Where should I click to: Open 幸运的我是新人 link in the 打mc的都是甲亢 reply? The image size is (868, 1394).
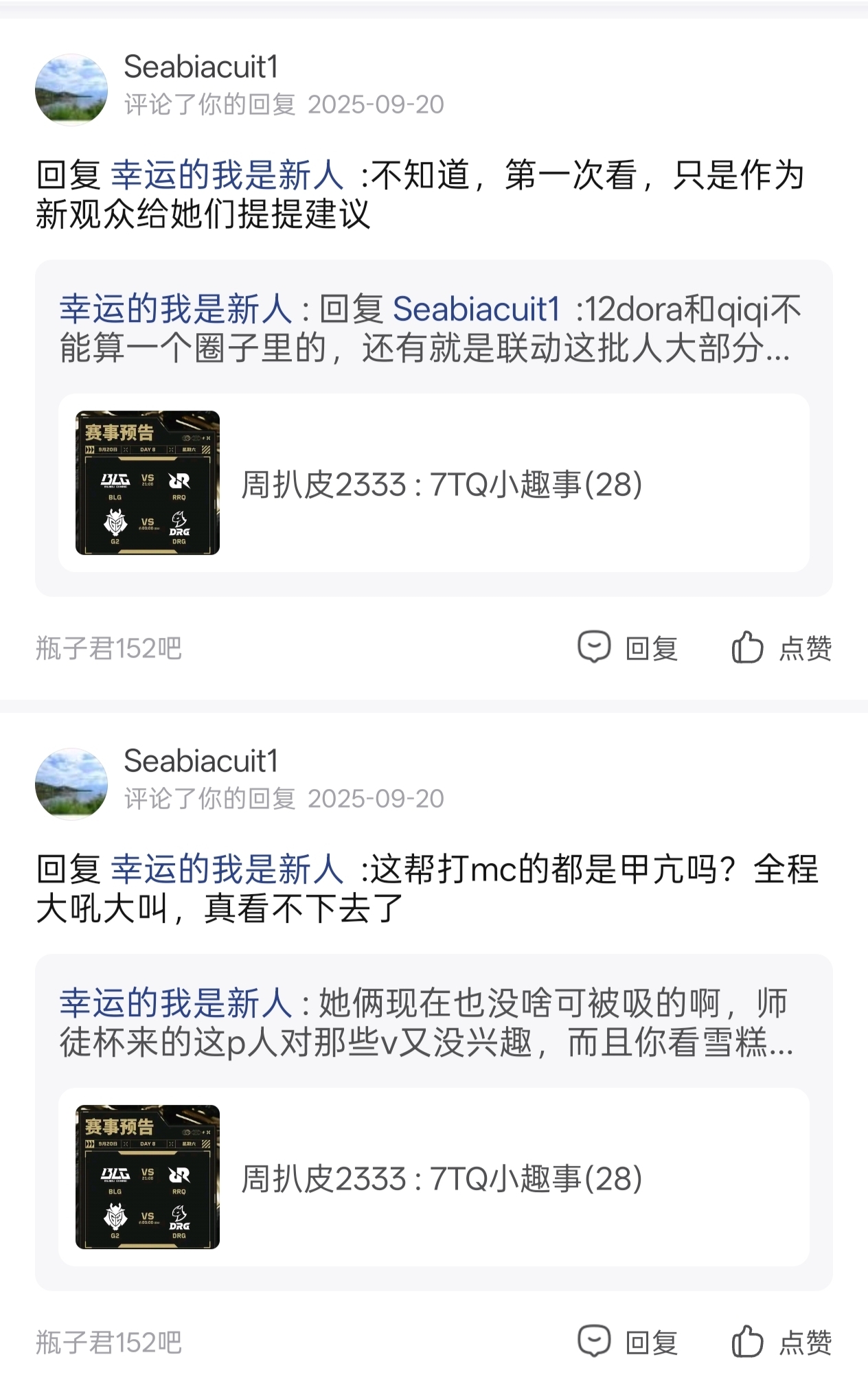point(227,869)
